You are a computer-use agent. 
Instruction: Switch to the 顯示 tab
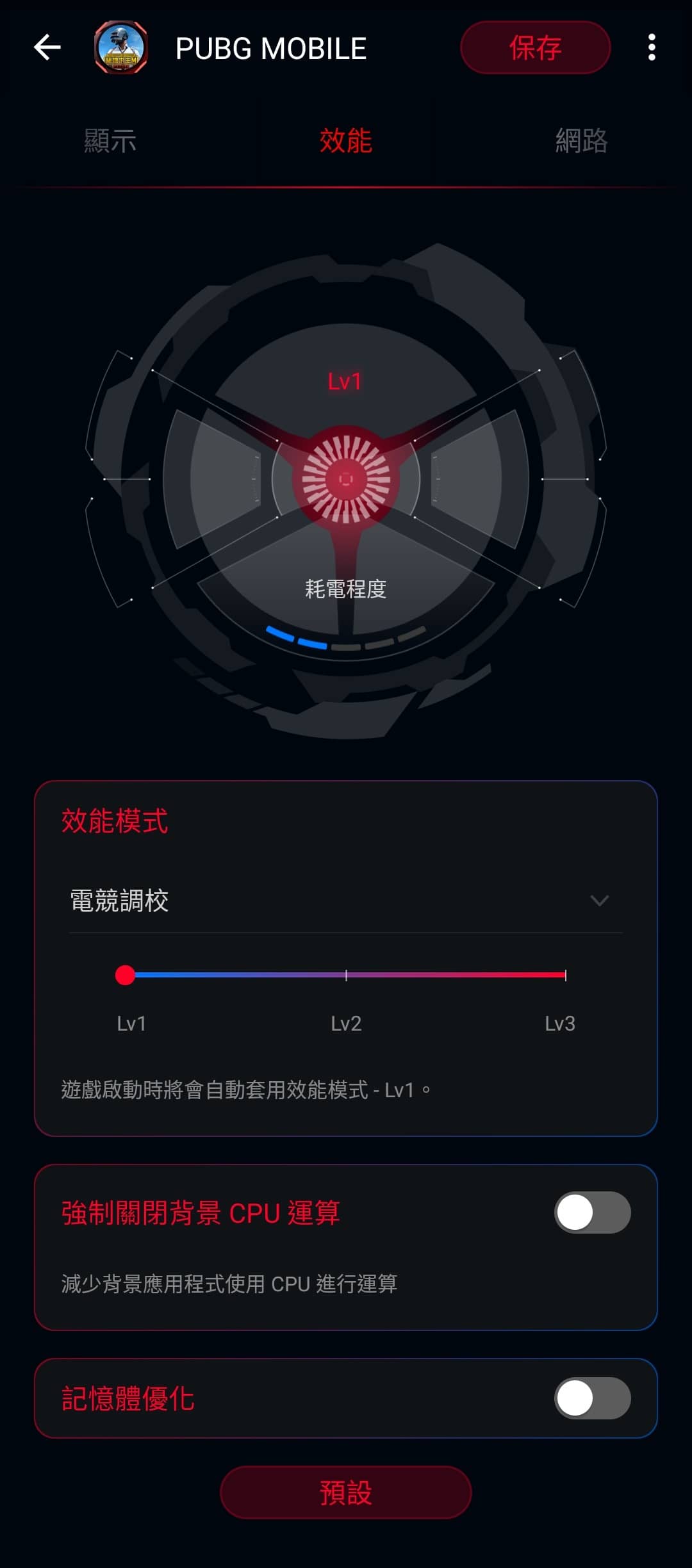point(110,141)
